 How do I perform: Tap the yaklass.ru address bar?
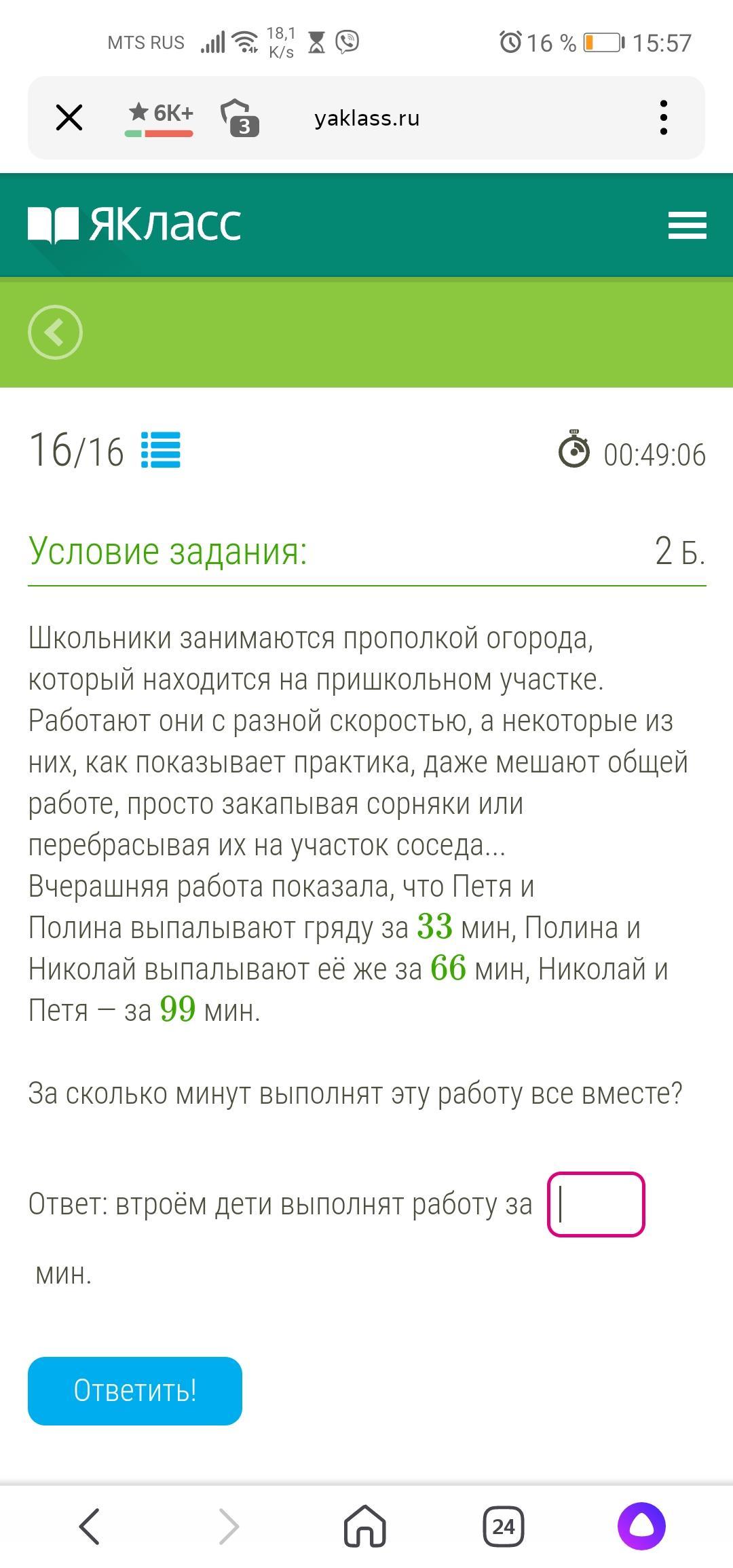(367, 118)
